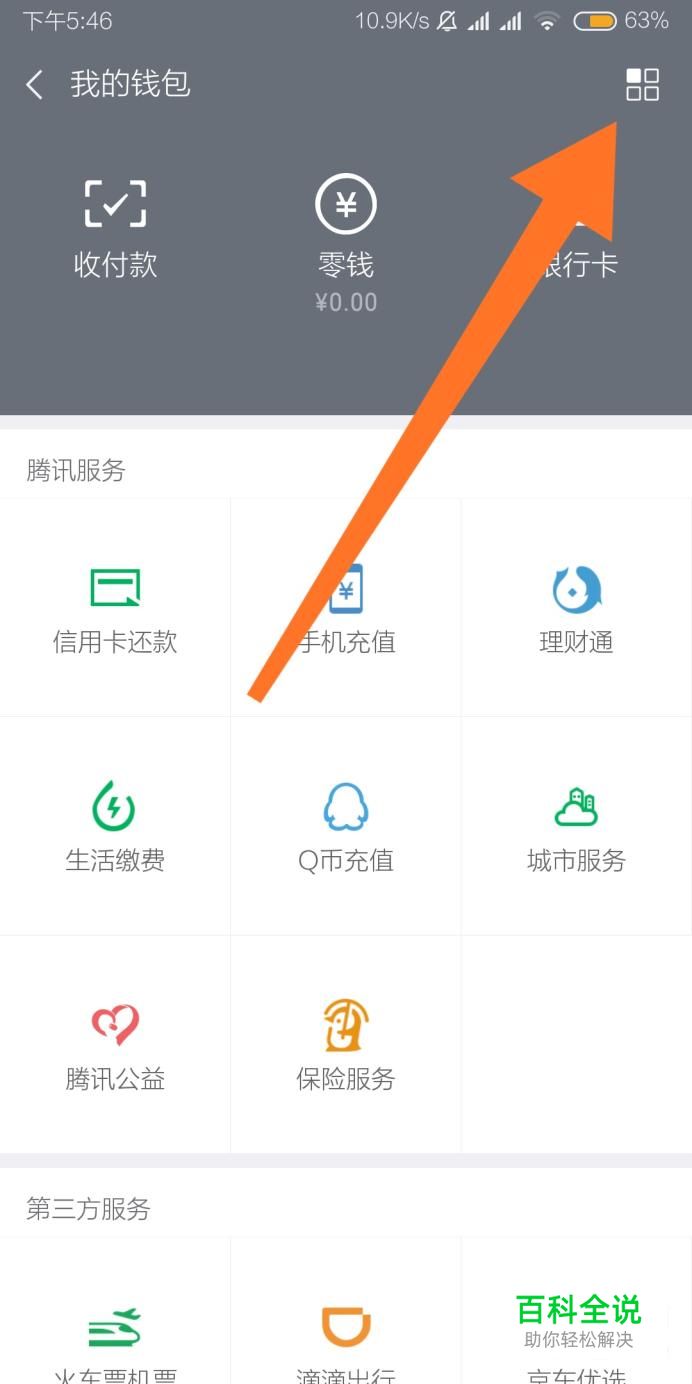Screen dimensions: 692x1384
Task: Go back from 我的钱包
Action: (x=35, y=85)
